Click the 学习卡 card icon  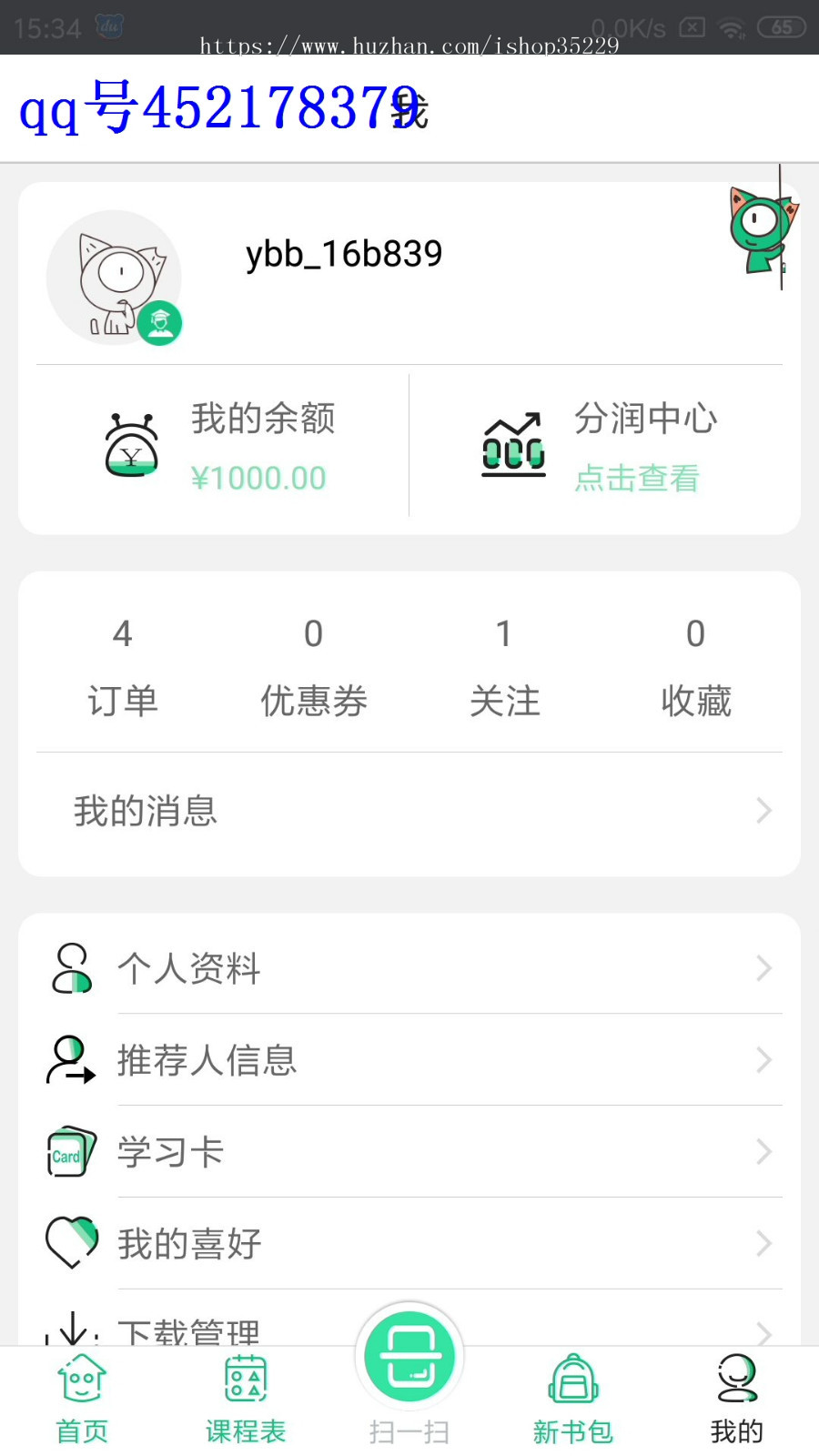click(x=69, y=1151)
